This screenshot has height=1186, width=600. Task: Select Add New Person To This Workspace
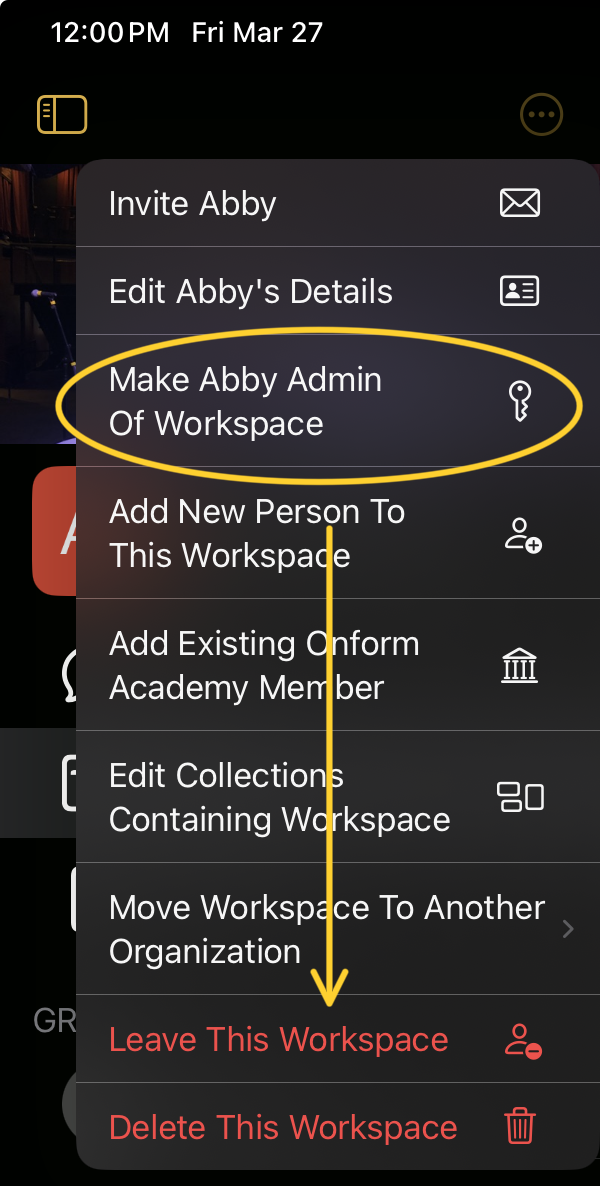(x=324, y=534)
